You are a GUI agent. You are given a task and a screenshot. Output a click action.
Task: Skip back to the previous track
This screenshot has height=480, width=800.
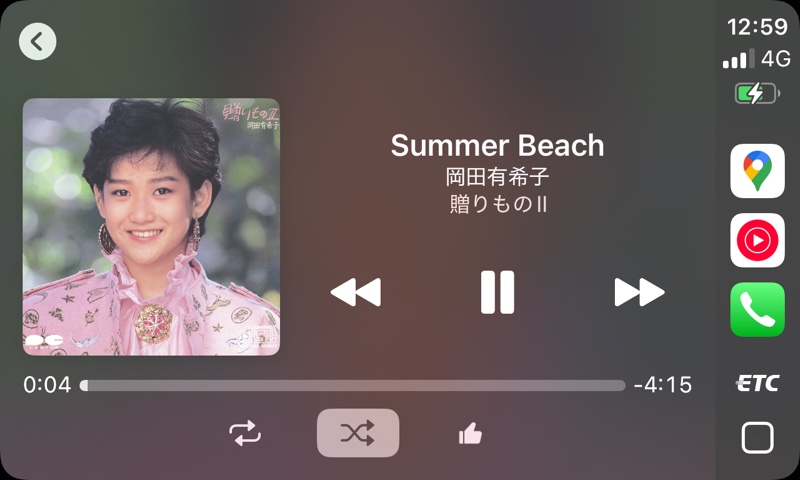(356, 292)
